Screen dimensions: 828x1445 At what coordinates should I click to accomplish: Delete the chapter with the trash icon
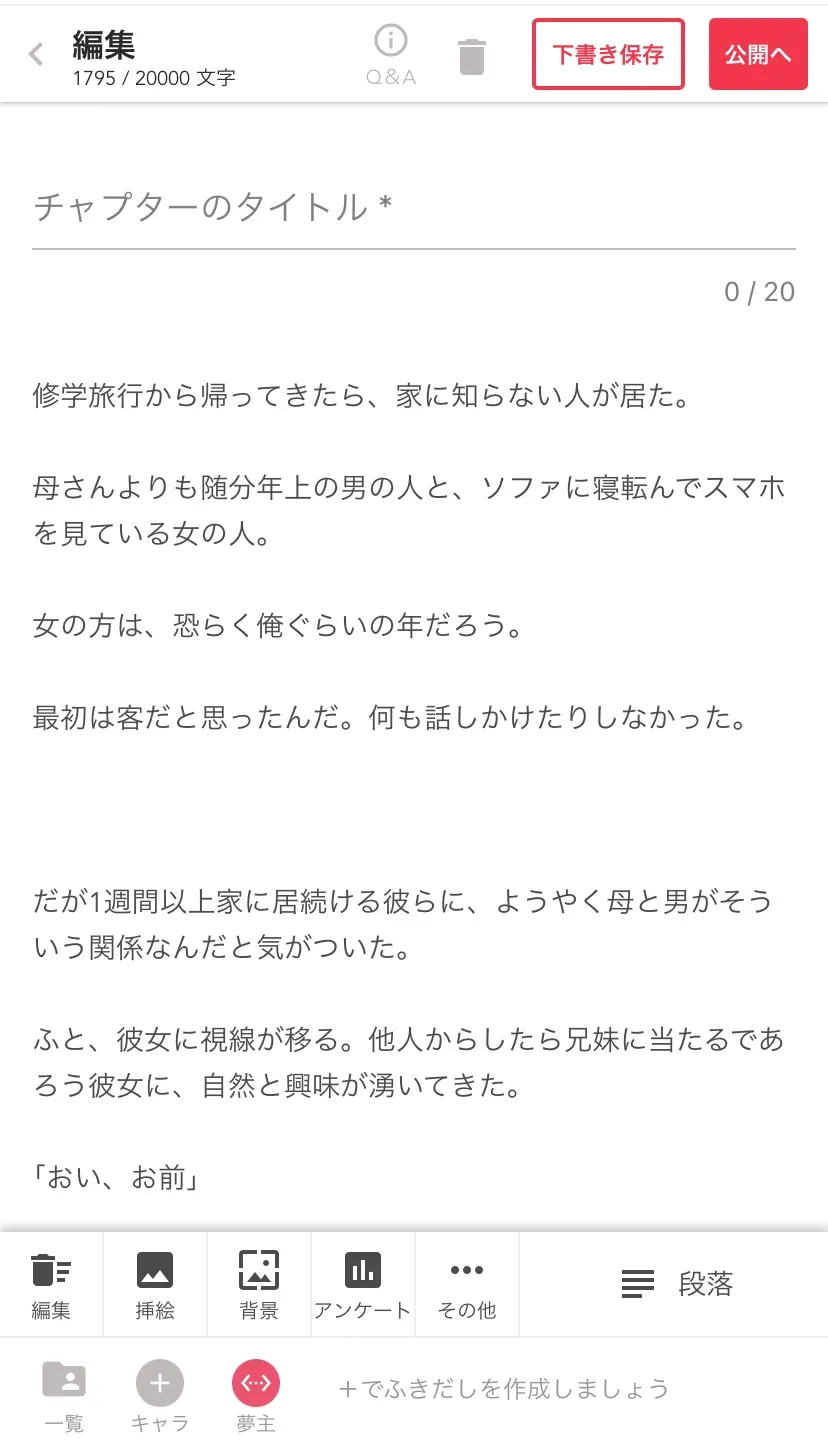click(472, 56)
